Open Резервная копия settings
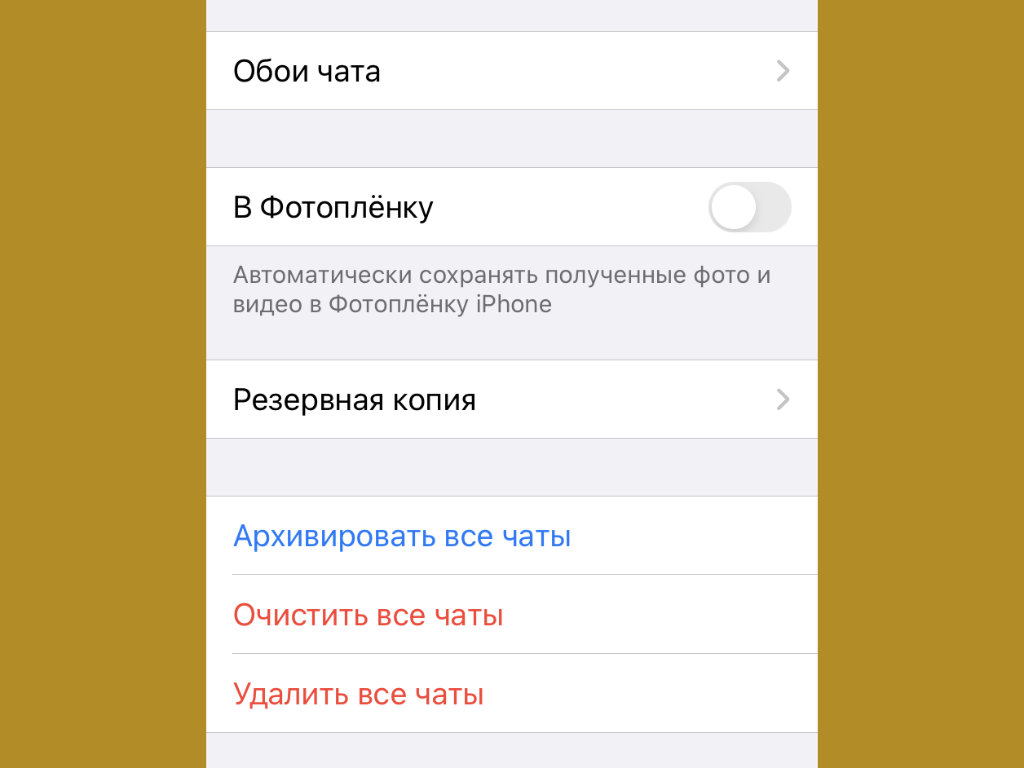 click(x=510, y=400)
